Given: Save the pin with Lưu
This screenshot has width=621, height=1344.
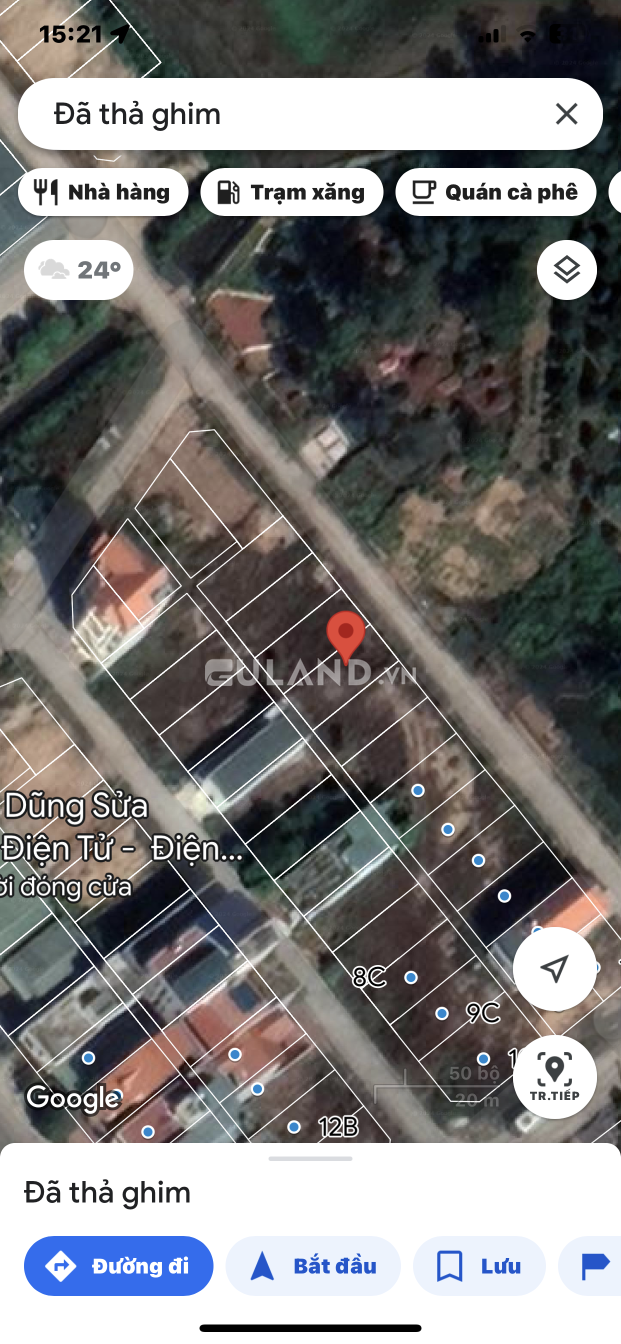Looking at the screenshot, I should tap(479, 1266).
